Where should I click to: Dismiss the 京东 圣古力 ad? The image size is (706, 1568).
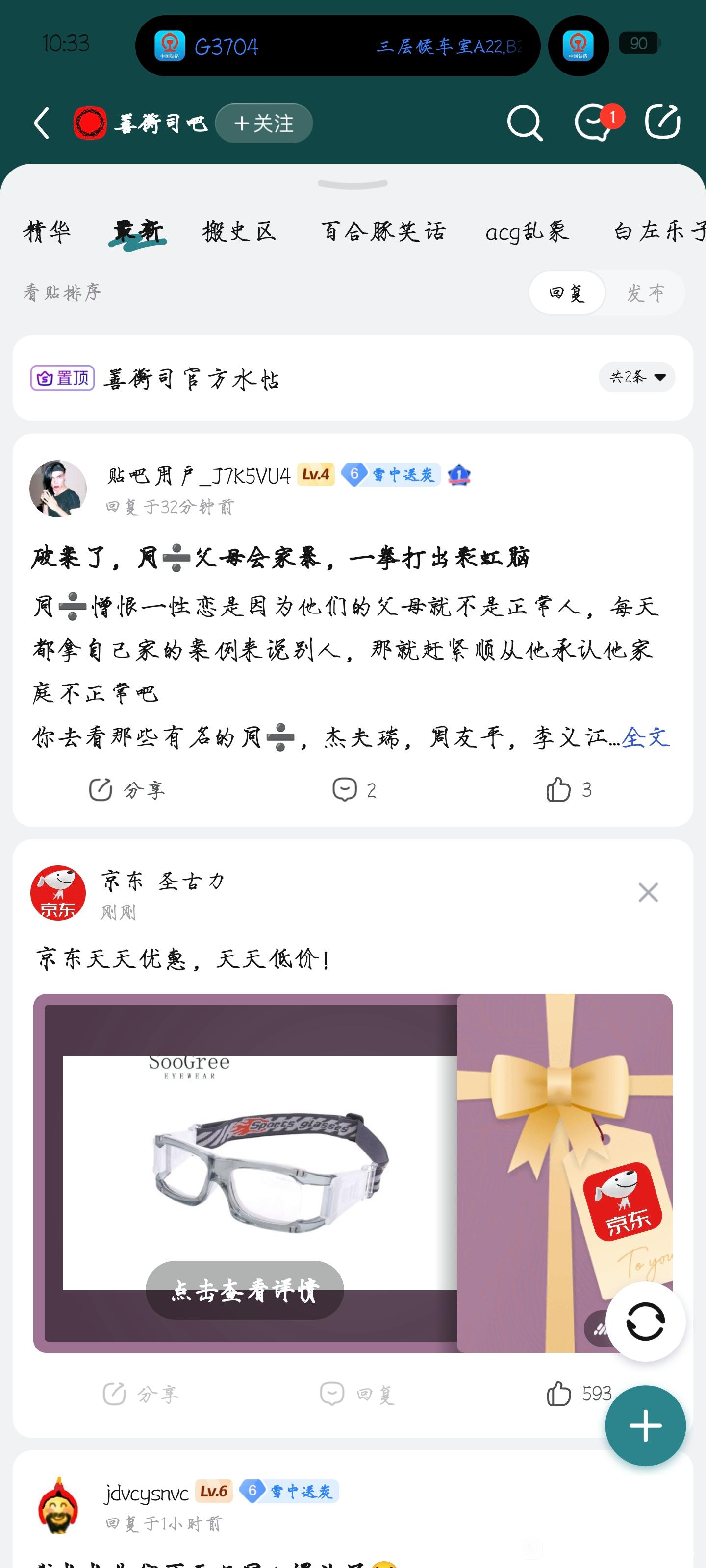point(648,893)
